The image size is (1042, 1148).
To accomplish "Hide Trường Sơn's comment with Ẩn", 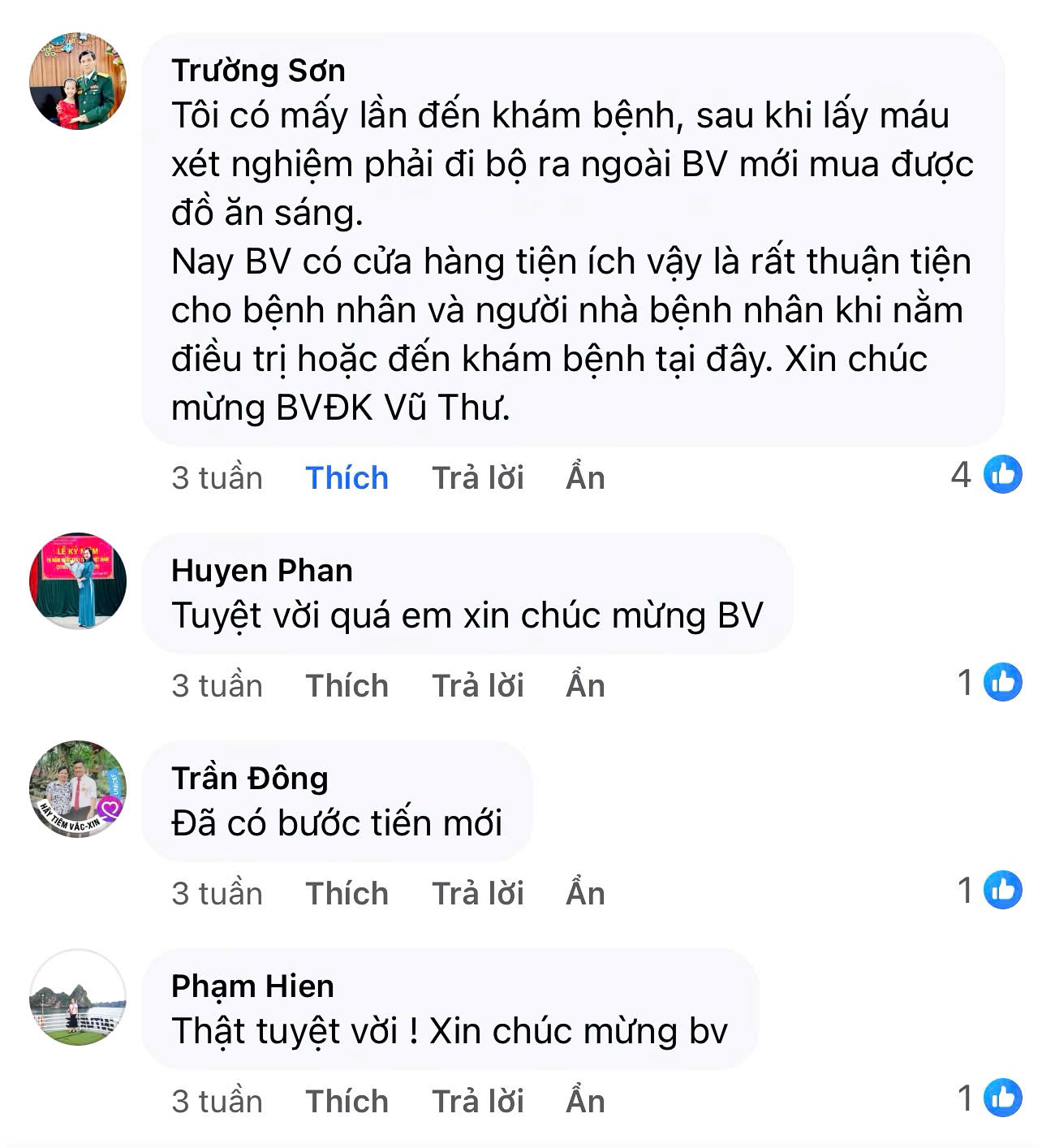I will click(585, 477).
